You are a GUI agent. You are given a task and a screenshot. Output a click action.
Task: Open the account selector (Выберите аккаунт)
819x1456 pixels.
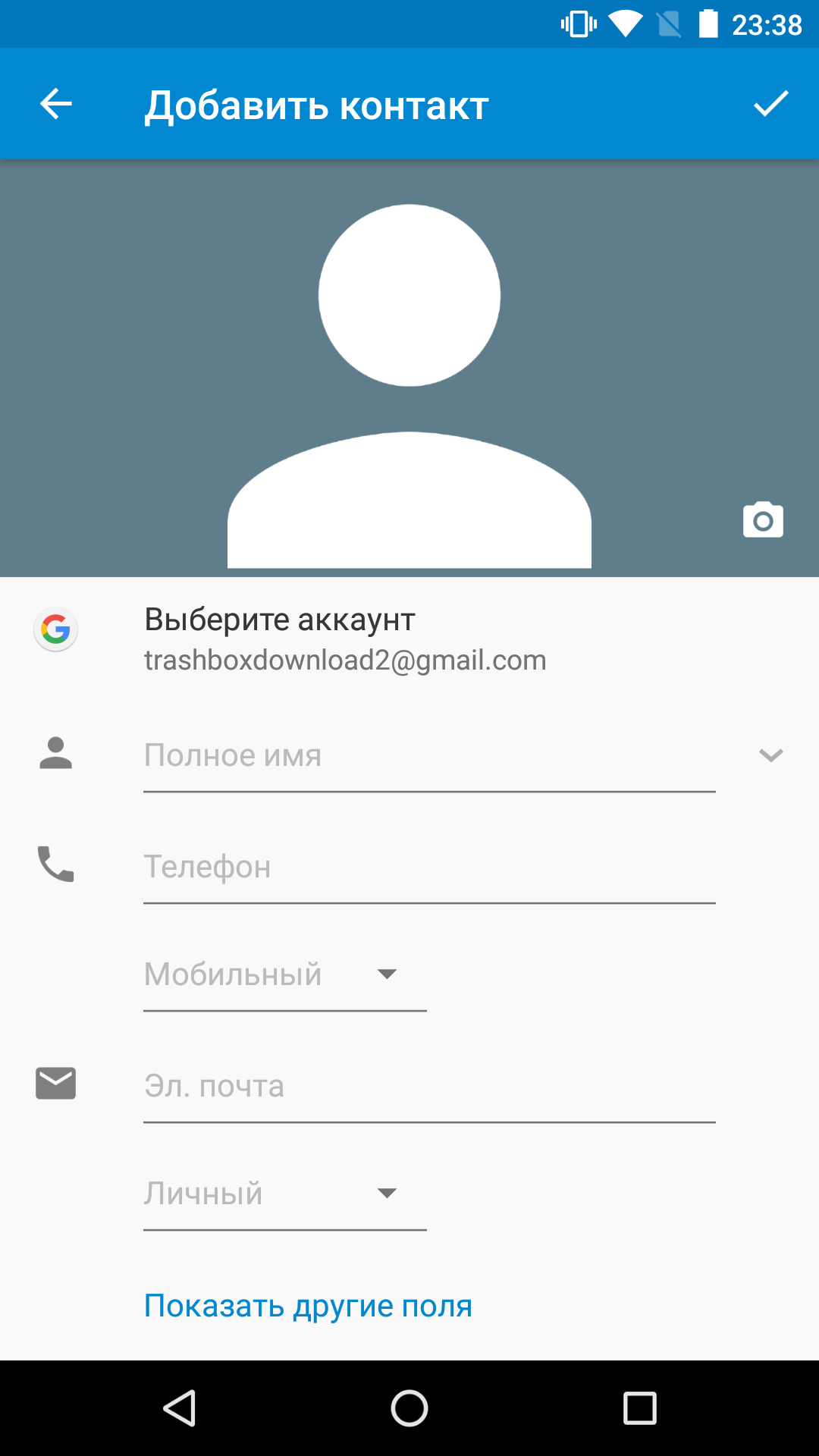click(x=409, y=639)
